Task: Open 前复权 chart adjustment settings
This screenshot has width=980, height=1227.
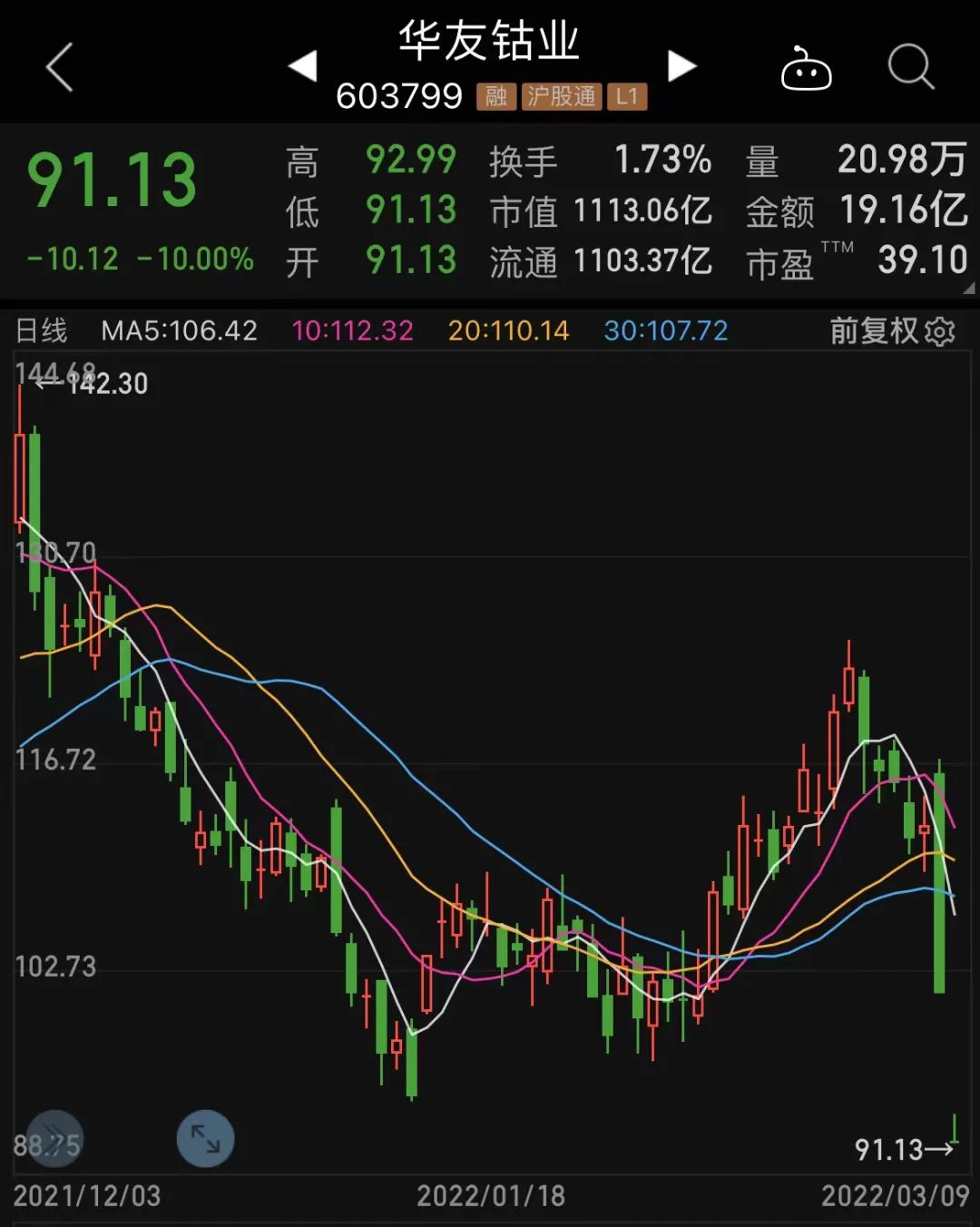Action: coord(892,330)
